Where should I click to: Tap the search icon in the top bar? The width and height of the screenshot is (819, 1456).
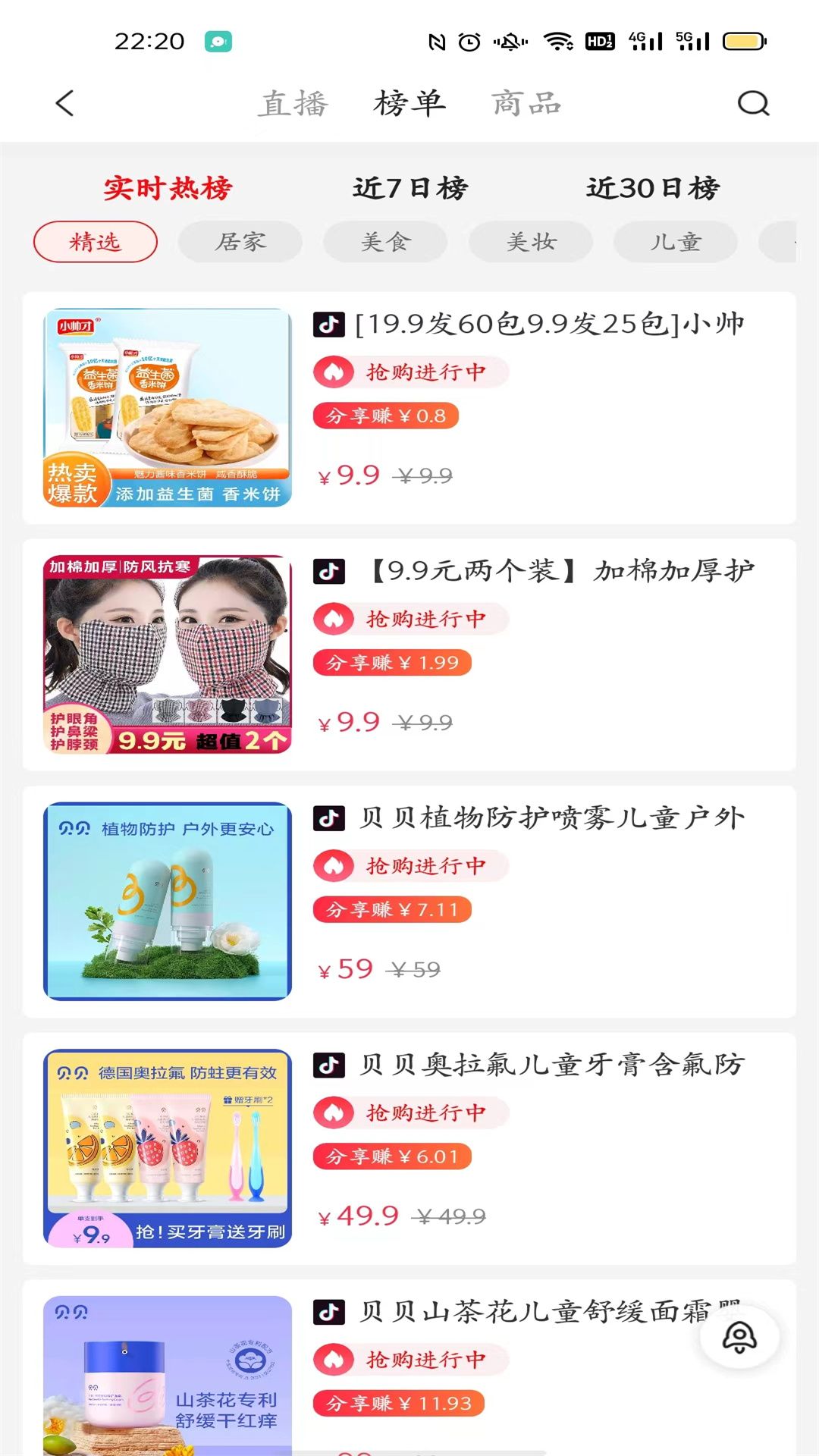coord(752,102)
